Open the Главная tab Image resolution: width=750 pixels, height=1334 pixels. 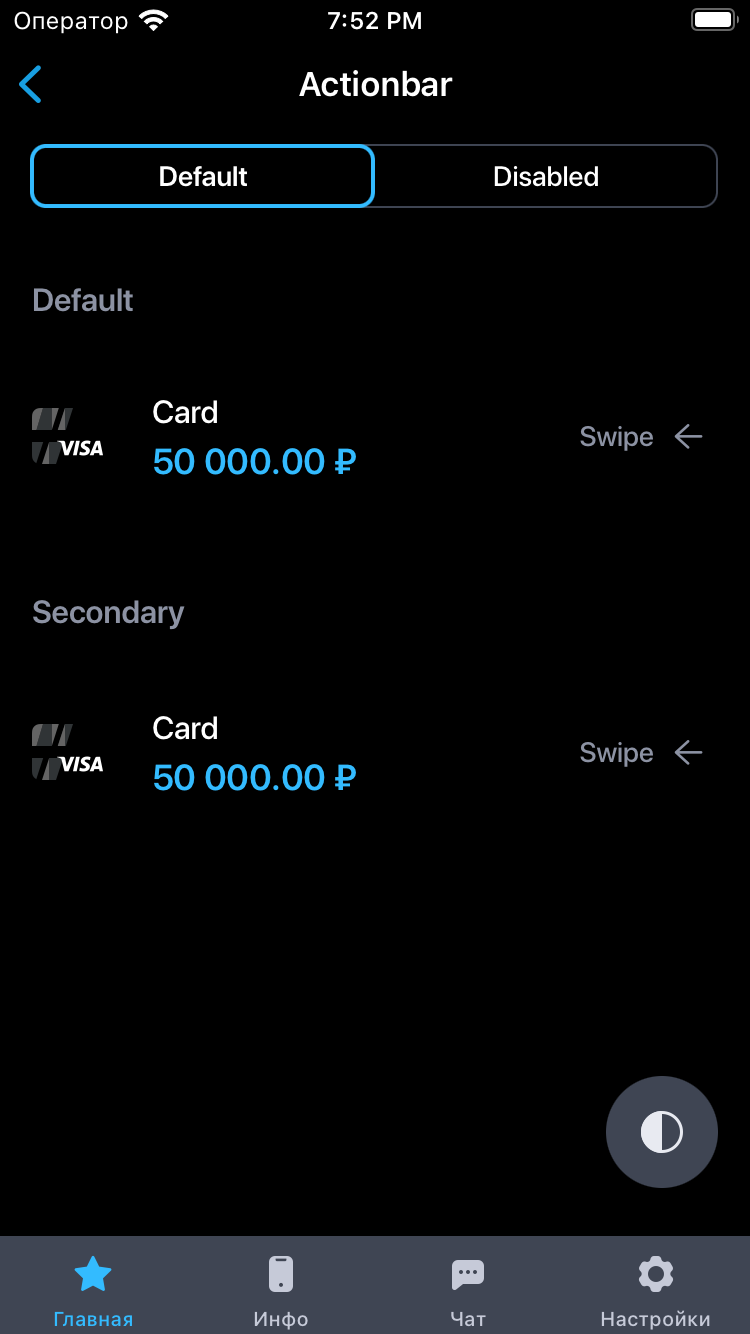point(93,1288)
